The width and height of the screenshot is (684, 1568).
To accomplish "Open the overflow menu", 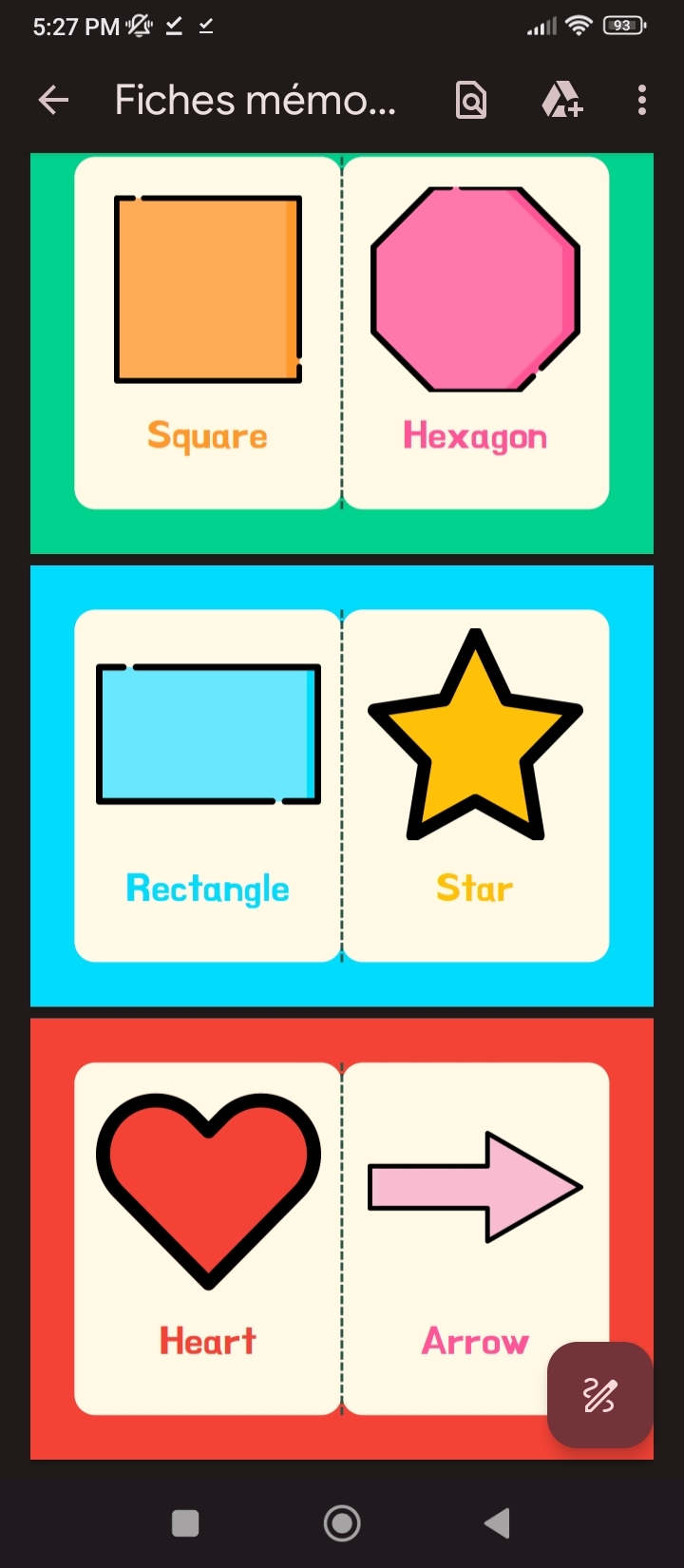I will [x=642, y=100].
